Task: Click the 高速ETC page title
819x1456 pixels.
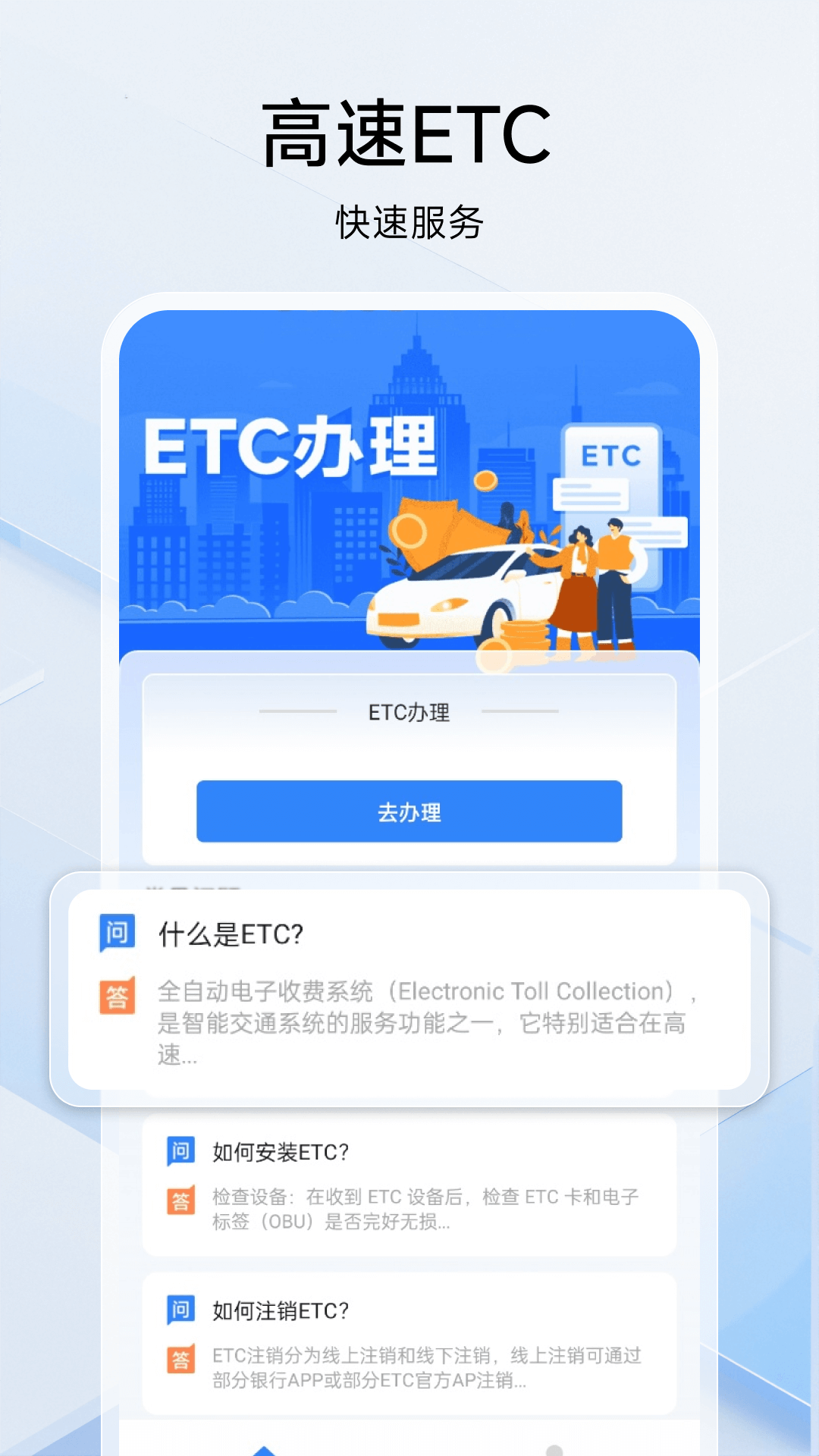Action: [409, 133]
